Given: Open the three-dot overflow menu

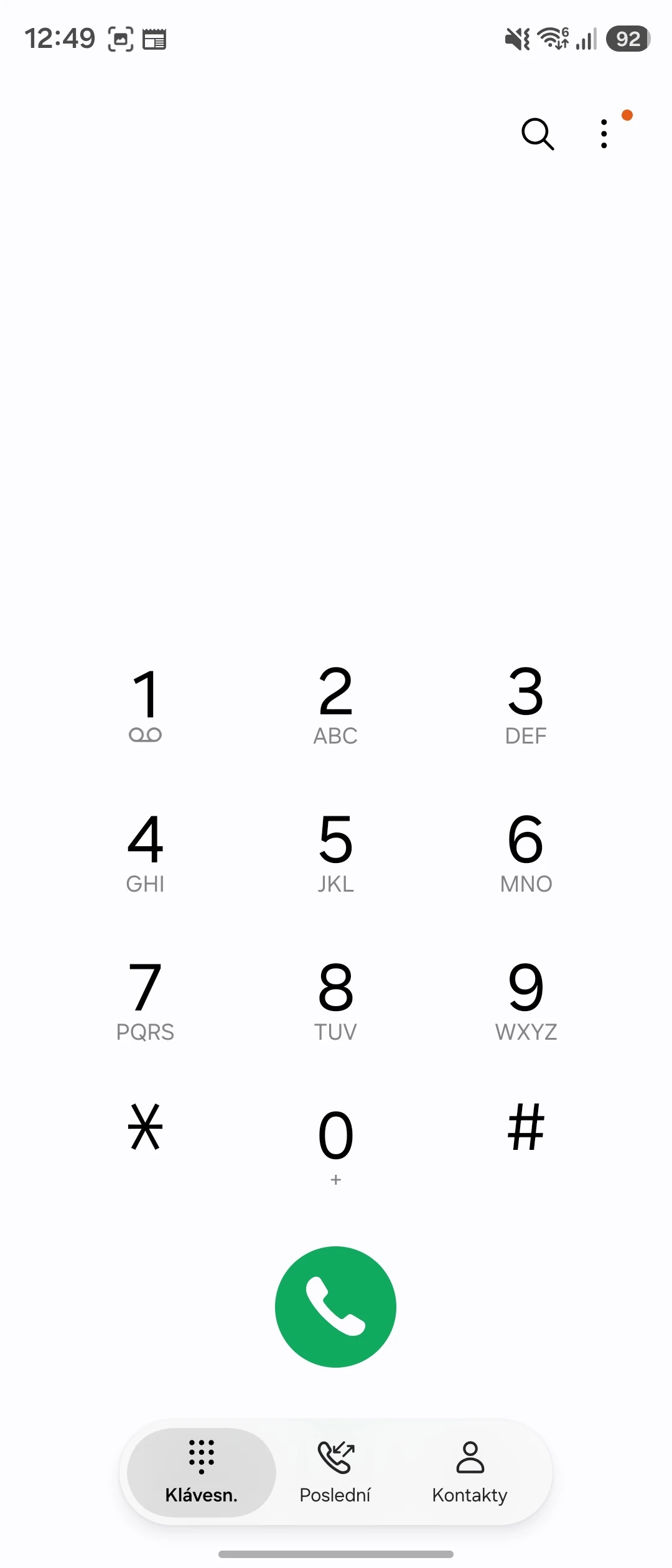Looking at the screenshot, I should 604,134.
